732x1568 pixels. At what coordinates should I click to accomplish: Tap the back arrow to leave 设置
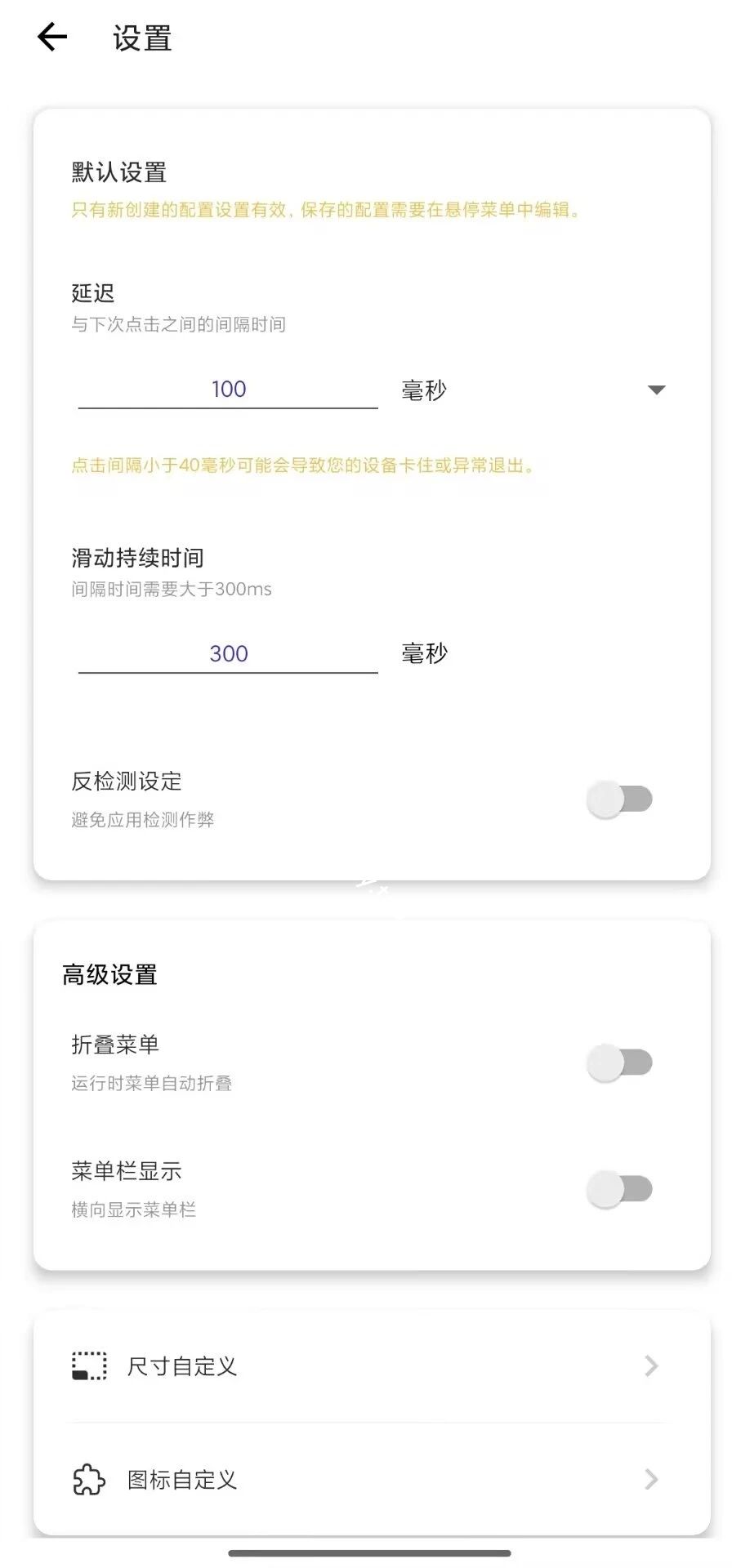pyautogui.click(x=51, y=36)
